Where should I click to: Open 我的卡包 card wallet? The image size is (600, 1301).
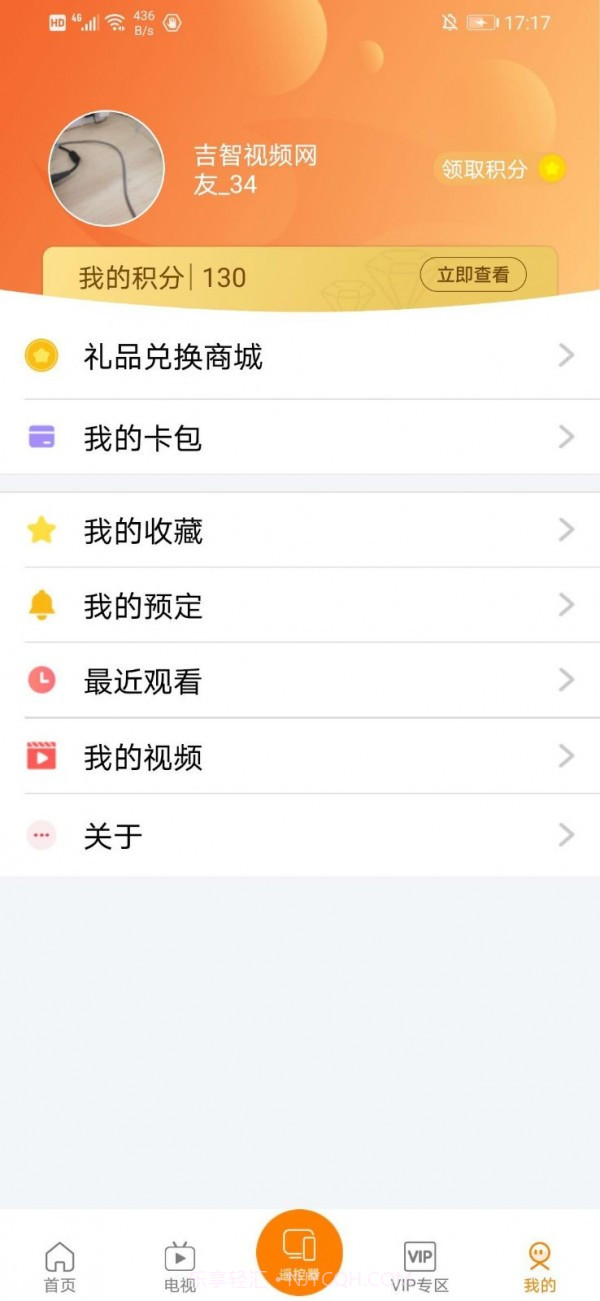pyautogui.click(x=300, y=437)
